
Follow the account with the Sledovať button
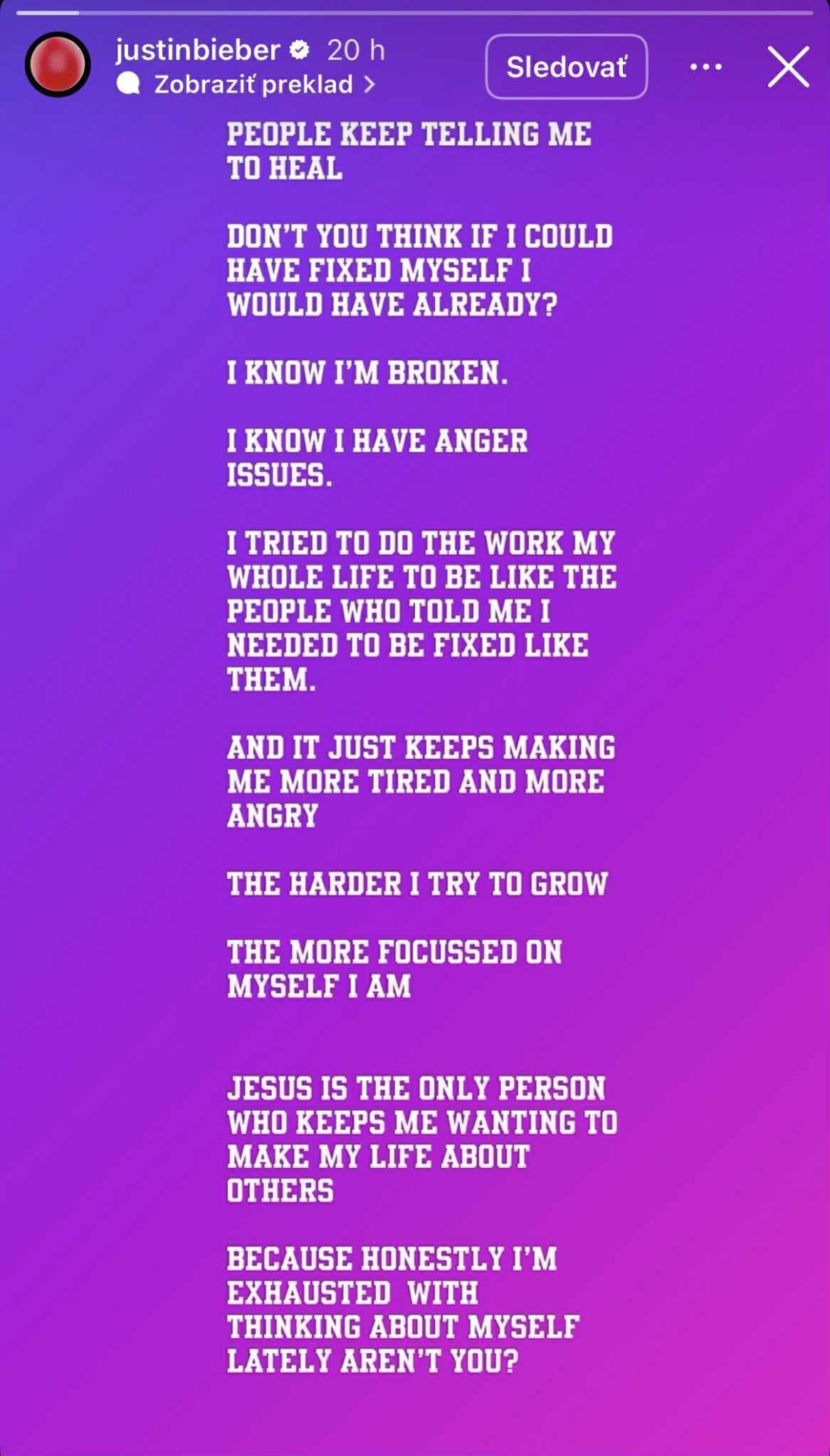(x=566, y=67)
